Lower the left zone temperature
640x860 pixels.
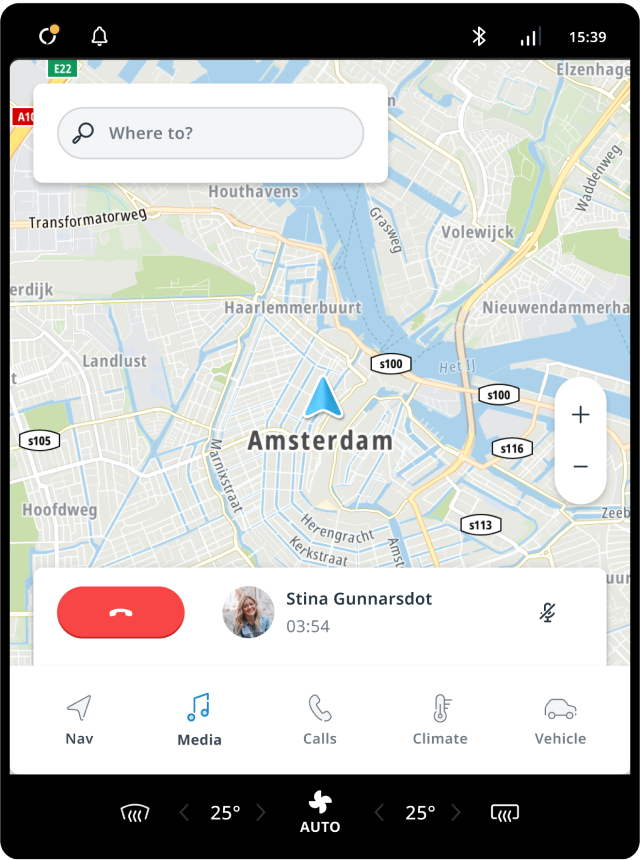pos(184,813)
